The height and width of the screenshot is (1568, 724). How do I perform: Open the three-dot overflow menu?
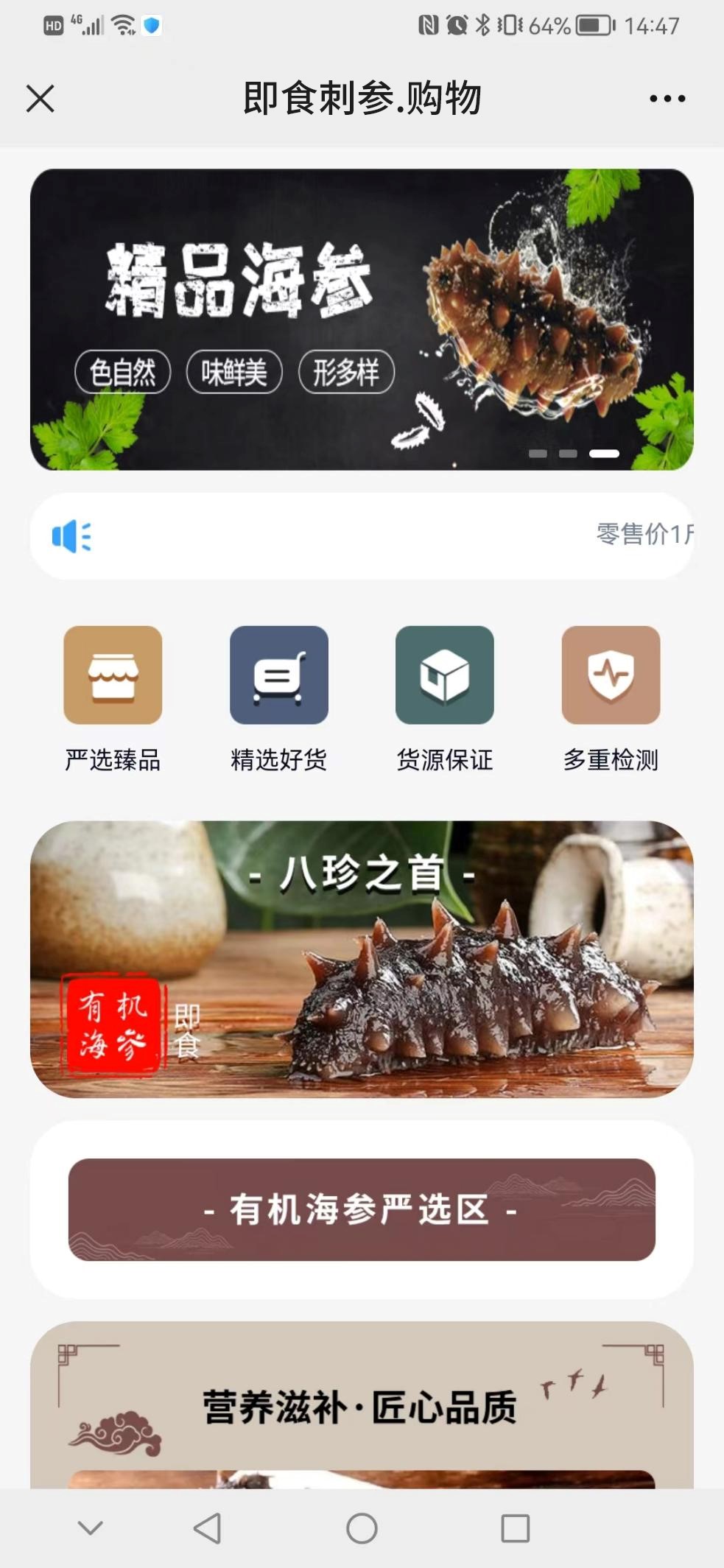click(x=667, y=98)
